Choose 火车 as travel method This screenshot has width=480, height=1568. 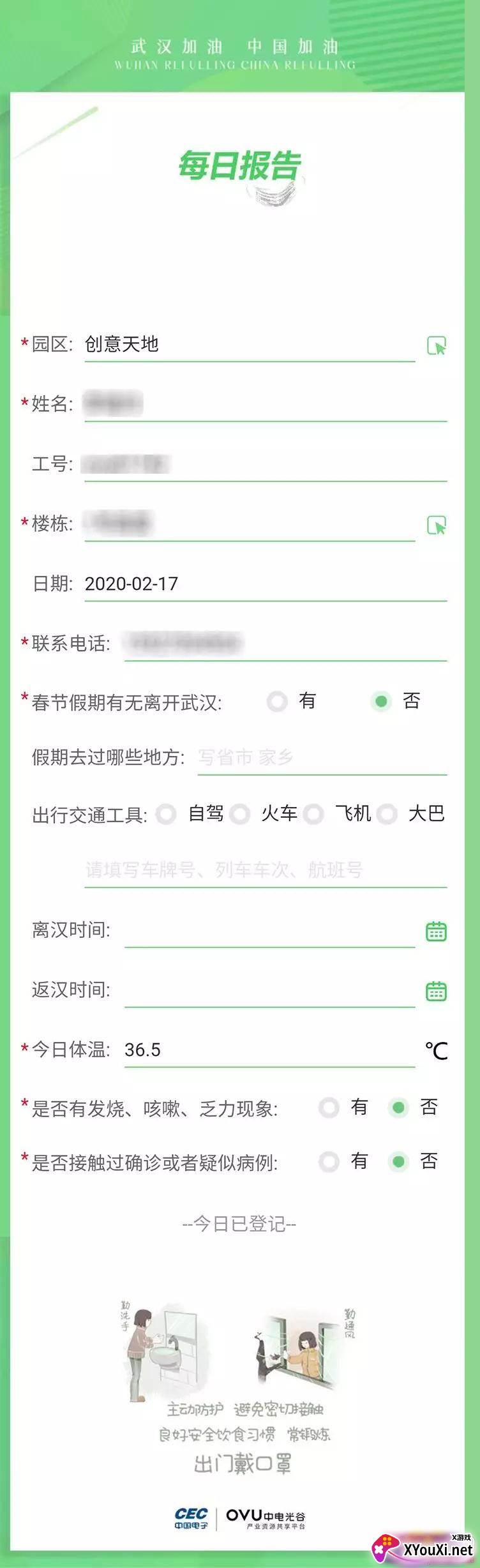click(x=240, y=814)
